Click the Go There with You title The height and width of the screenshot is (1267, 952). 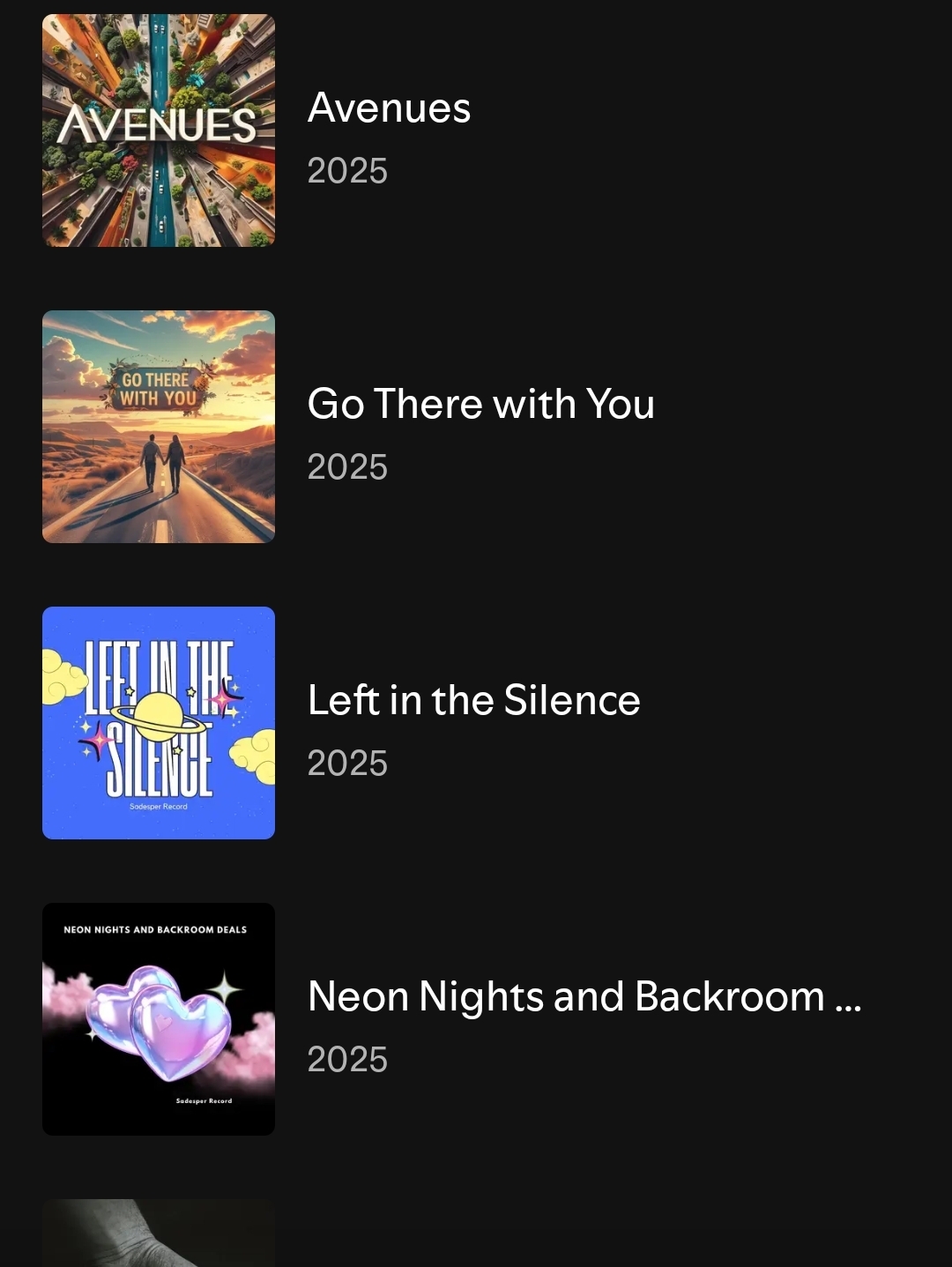coord(480,404)
